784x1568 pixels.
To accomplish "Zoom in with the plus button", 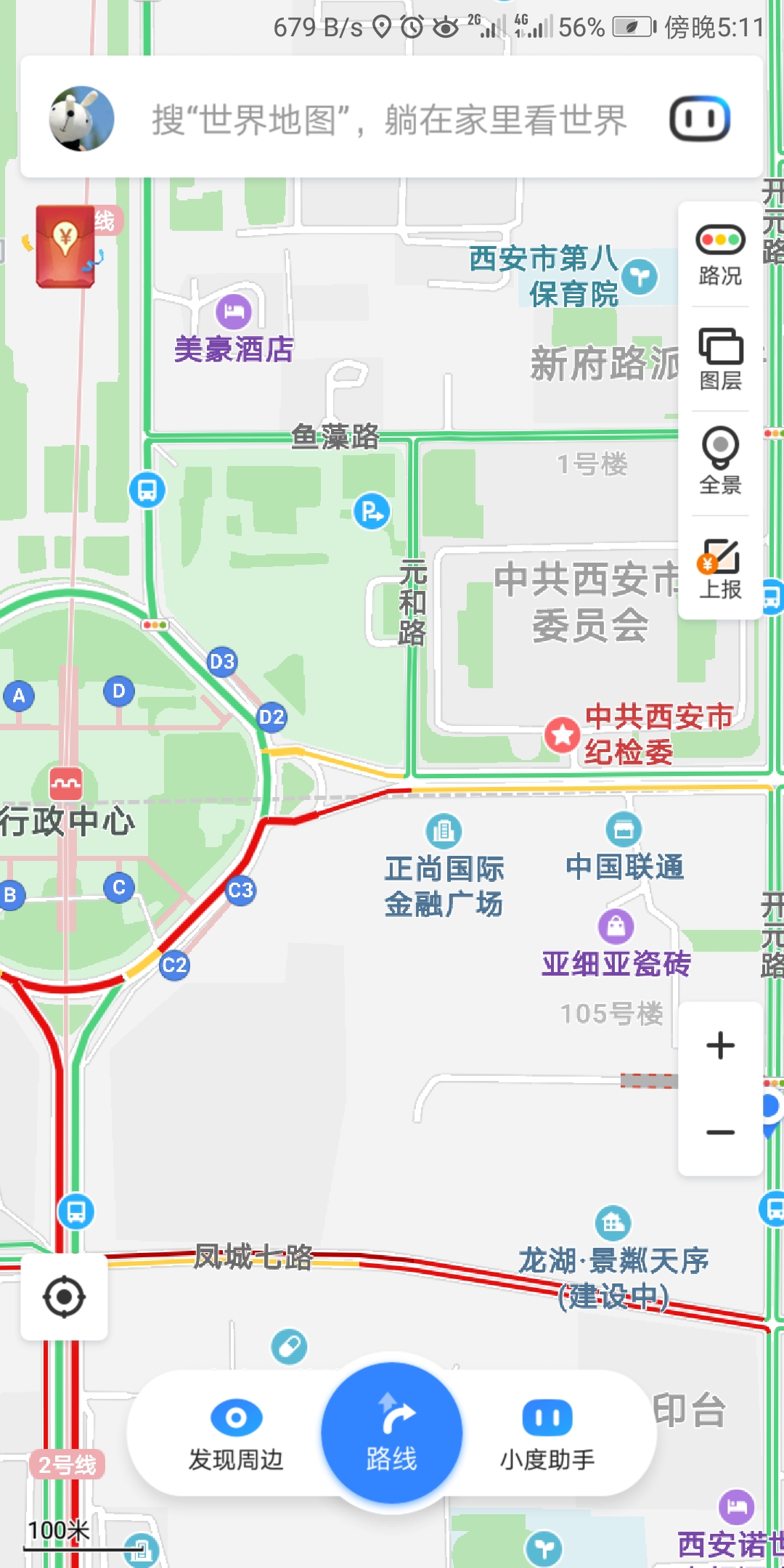I will pos(719,1045).
